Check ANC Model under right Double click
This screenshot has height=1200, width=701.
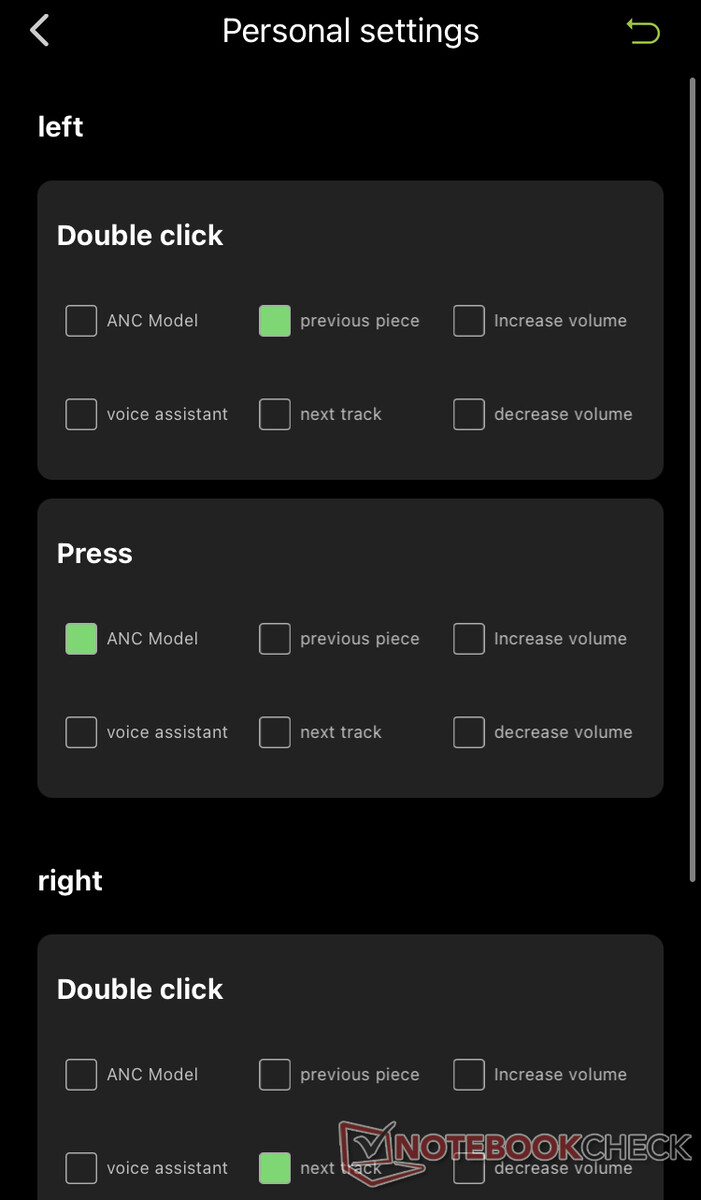tap(81, 1075)
